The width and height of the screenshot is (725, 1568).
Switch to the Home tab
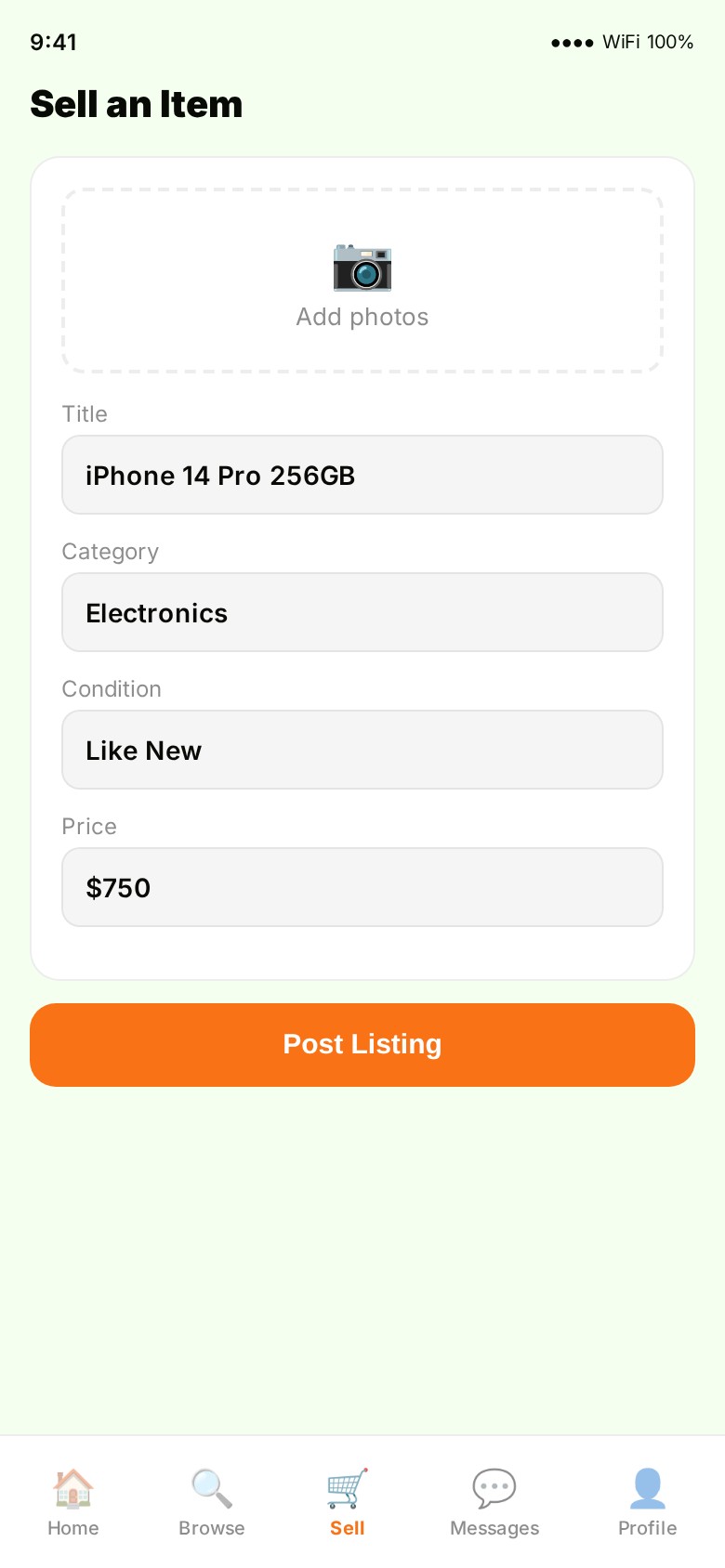72,1500
